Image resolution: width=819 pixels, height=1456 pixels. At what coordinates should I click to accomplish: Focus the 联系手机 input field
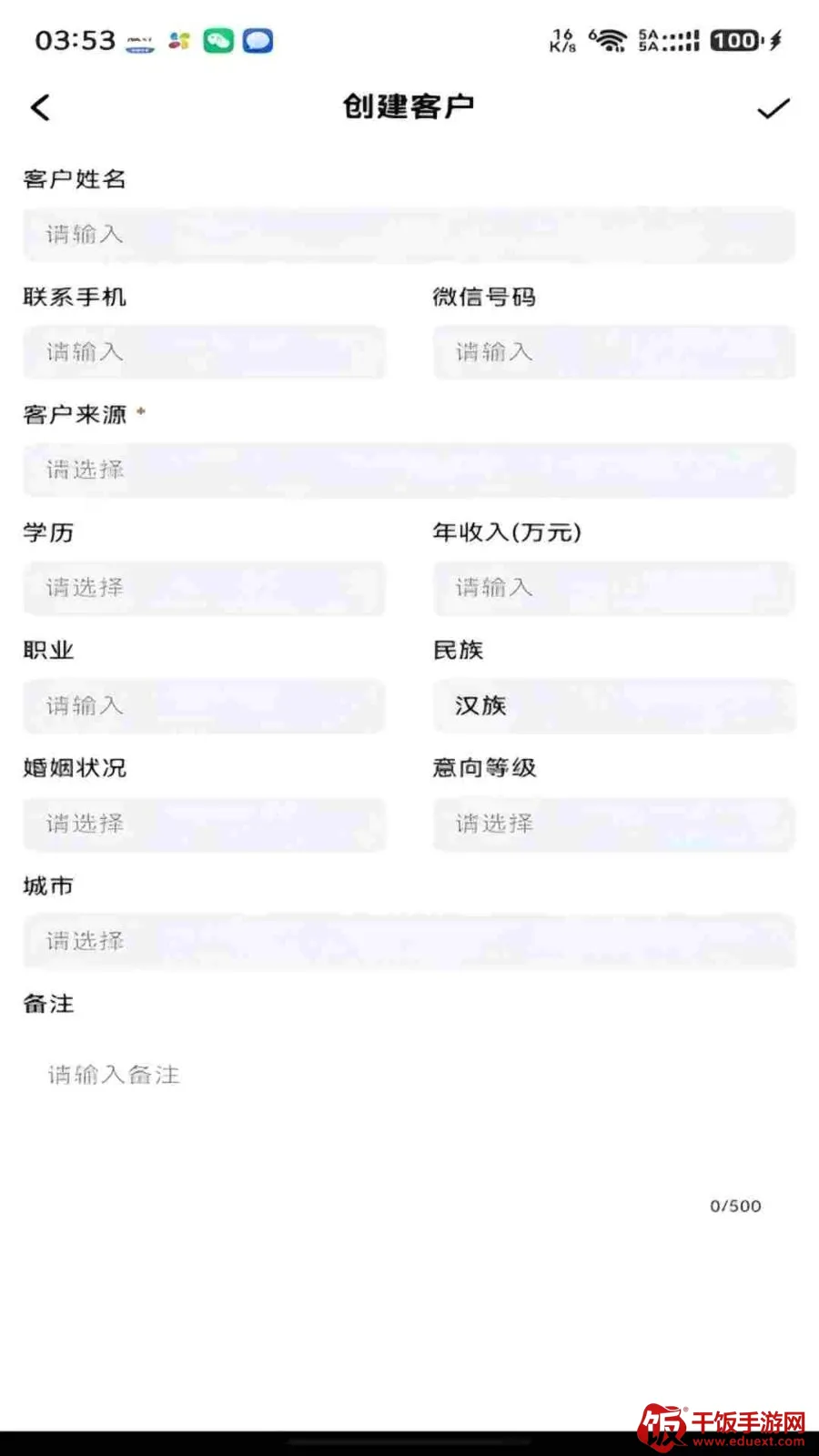pyautogui.click(x=205, y=352)
